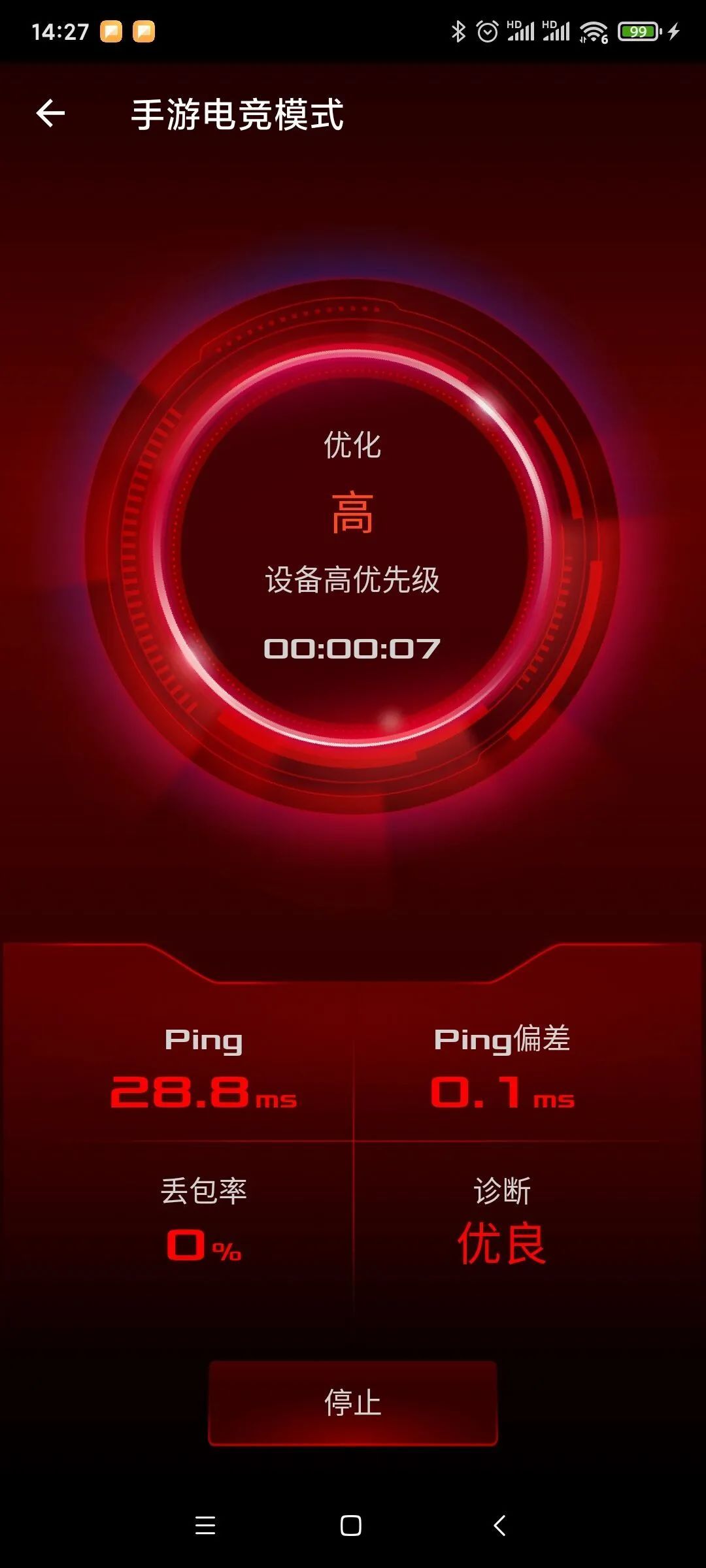The width and height of the screenshot is (706, 1568).
Task: Go back from 手游电竞模式 screen
Action: tap(50, 114)
